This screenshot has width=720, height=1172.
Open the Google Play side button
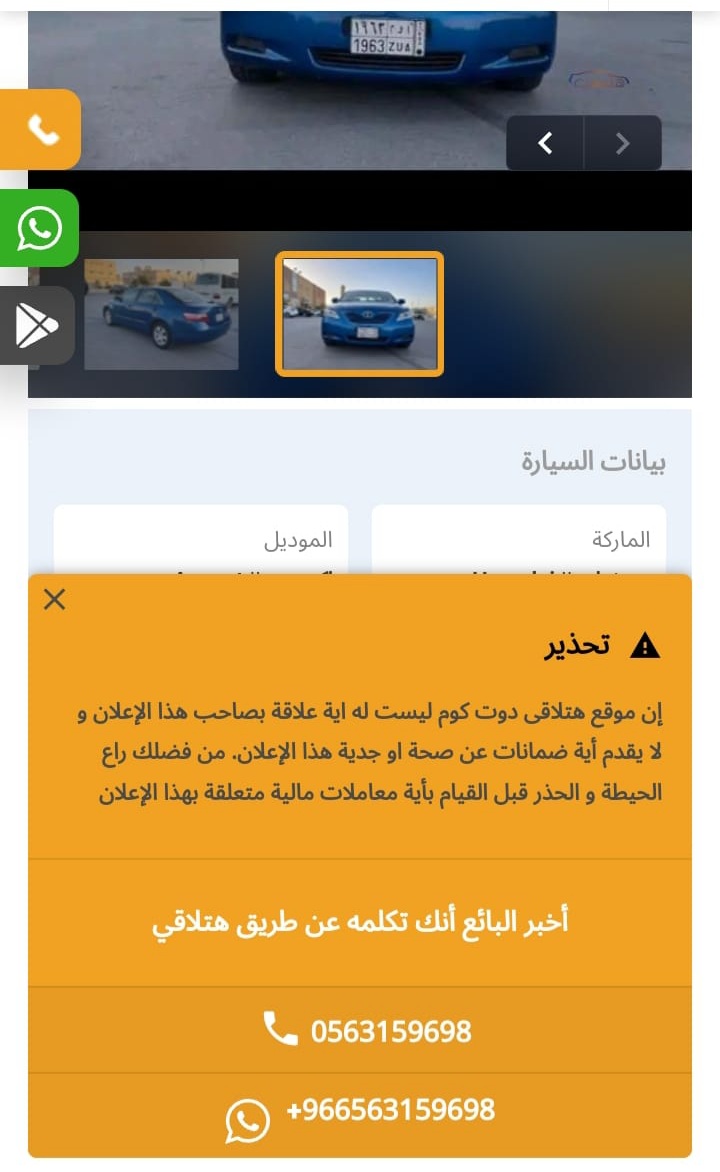click(x=37, y=325)
